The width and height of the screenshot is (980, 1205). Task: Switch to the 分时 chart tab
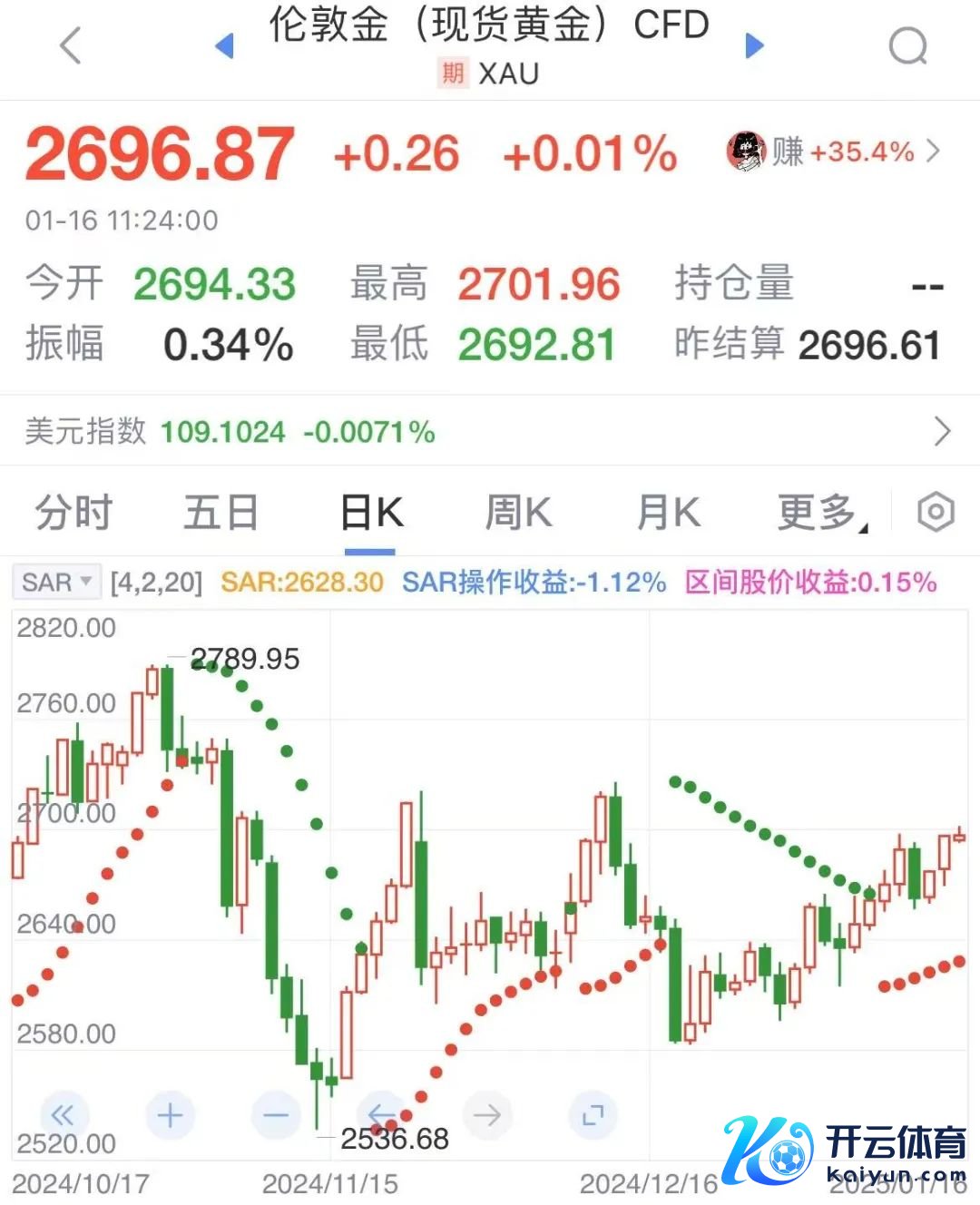click(73, 513)
